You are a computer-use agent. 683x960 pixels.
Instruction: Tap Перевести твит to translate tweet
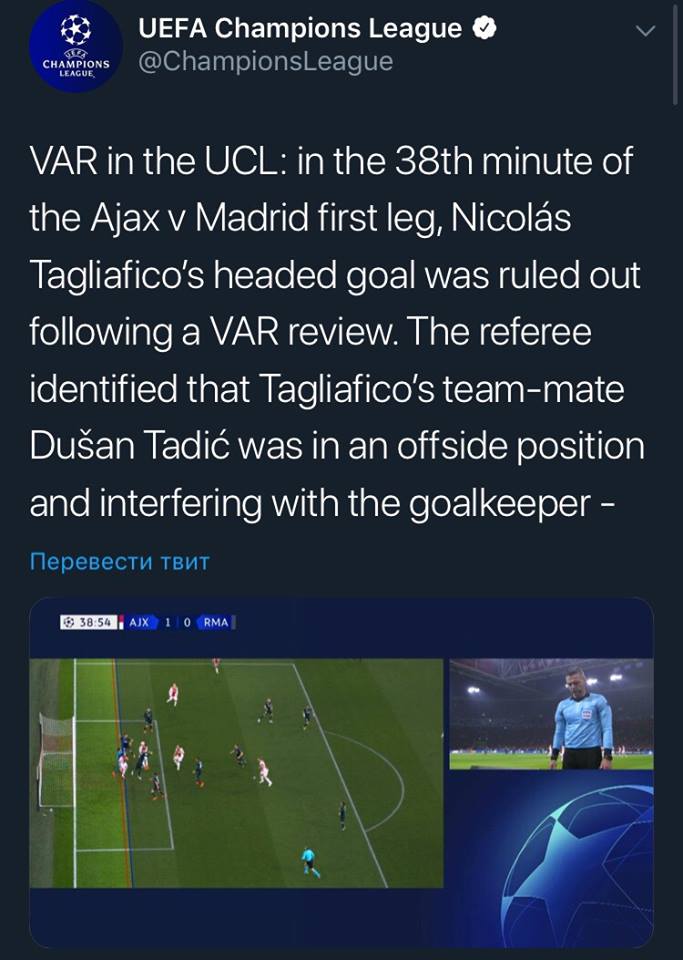point(120,561)
